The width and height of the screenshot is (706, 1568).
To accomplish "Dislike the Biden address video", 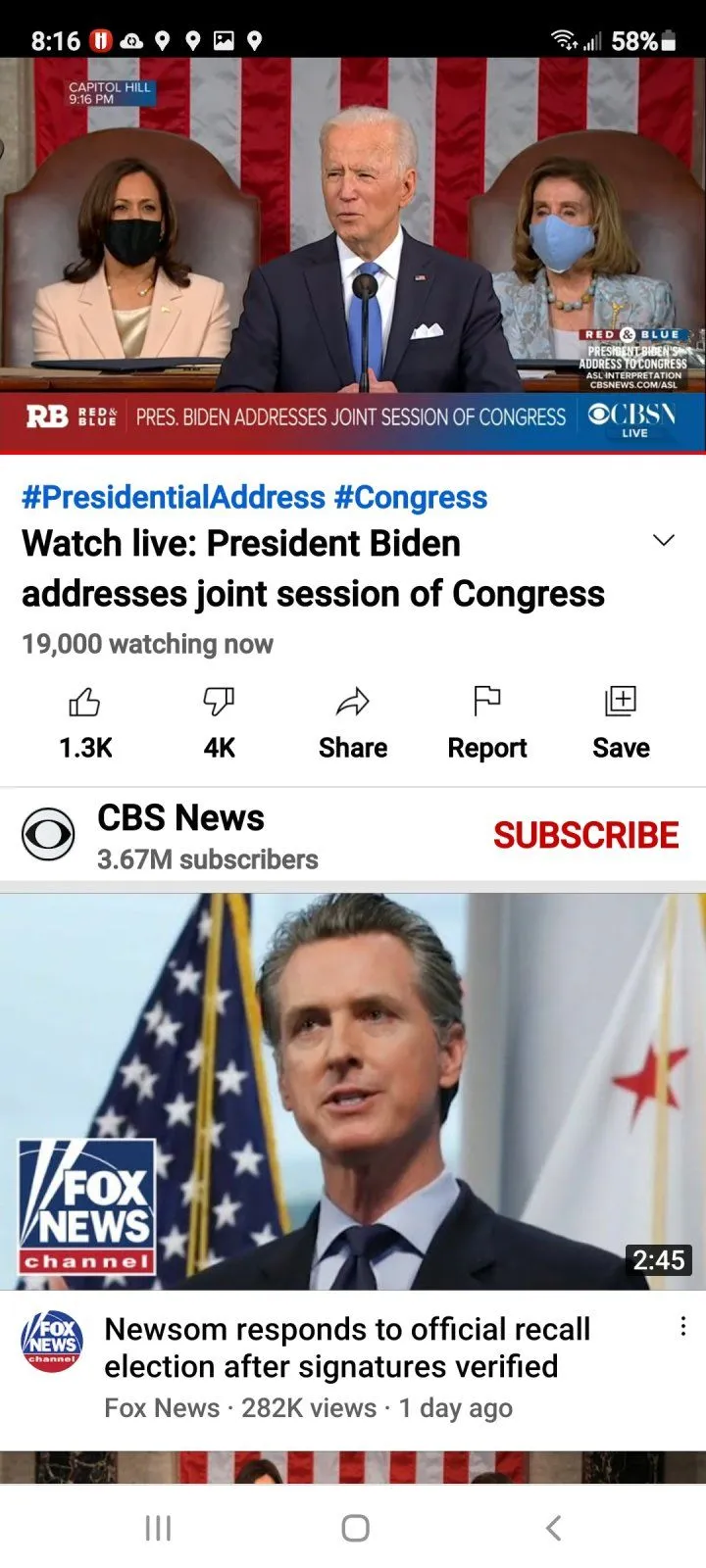I will pyautogui.click(x=219, y=722).
